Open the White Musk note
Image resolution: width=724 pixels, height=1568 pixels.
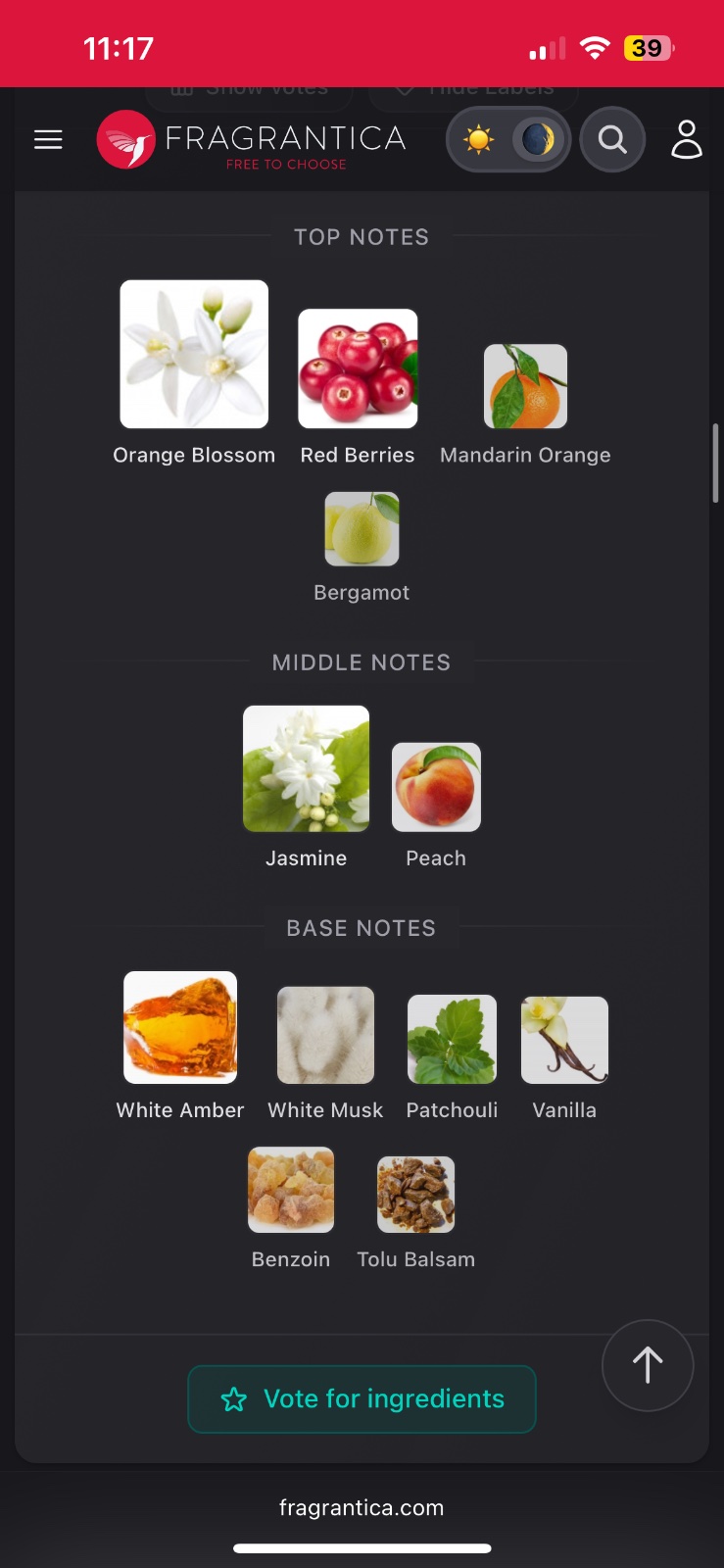[x=325, y=1036]
